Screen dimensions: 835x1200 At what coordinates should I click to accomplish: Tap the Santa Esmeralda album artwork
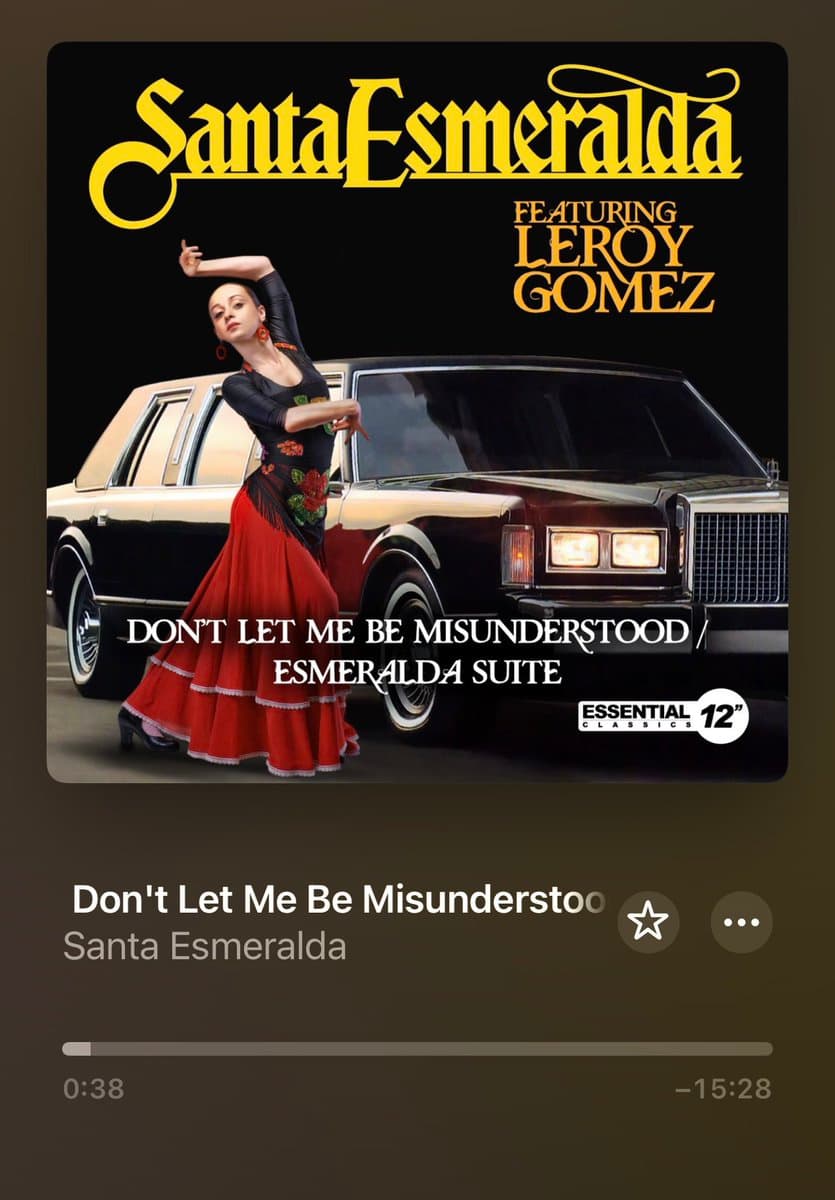tap(417, 412)
